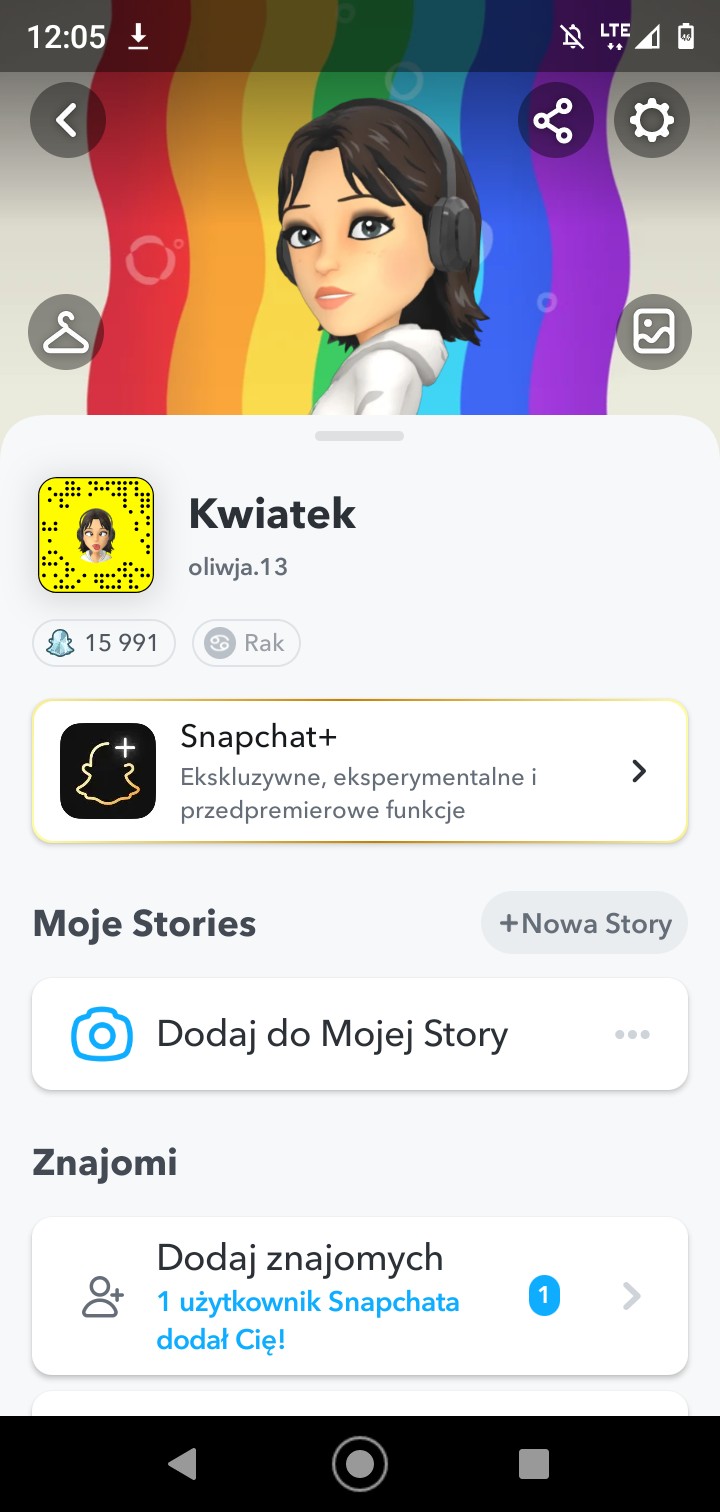Open the Rak zodiac chip
720x1512 pixels.
click(246, 643)
